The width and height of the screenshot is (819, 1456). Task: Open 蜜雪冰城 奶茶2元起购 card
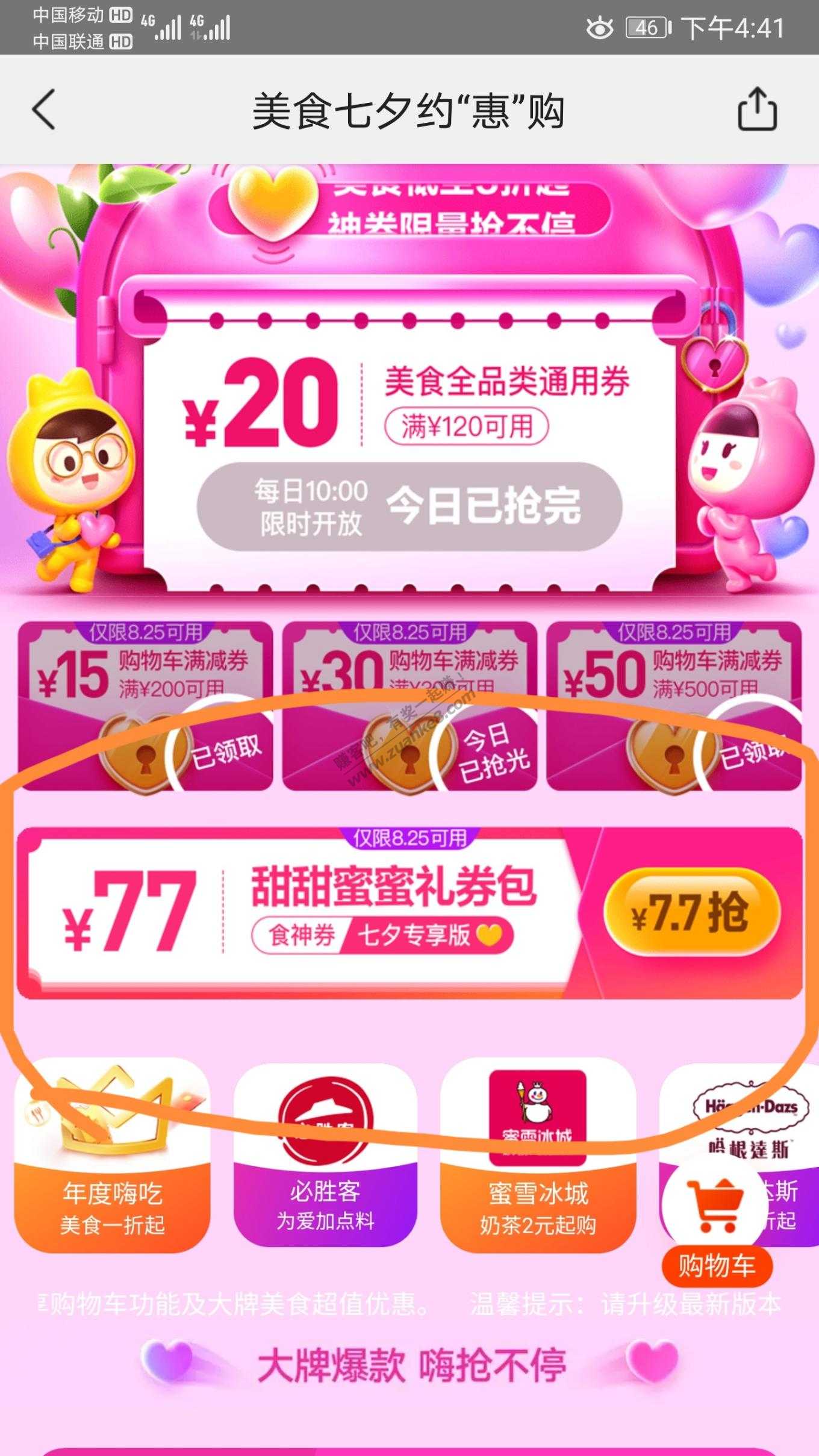click(538, 1157)
